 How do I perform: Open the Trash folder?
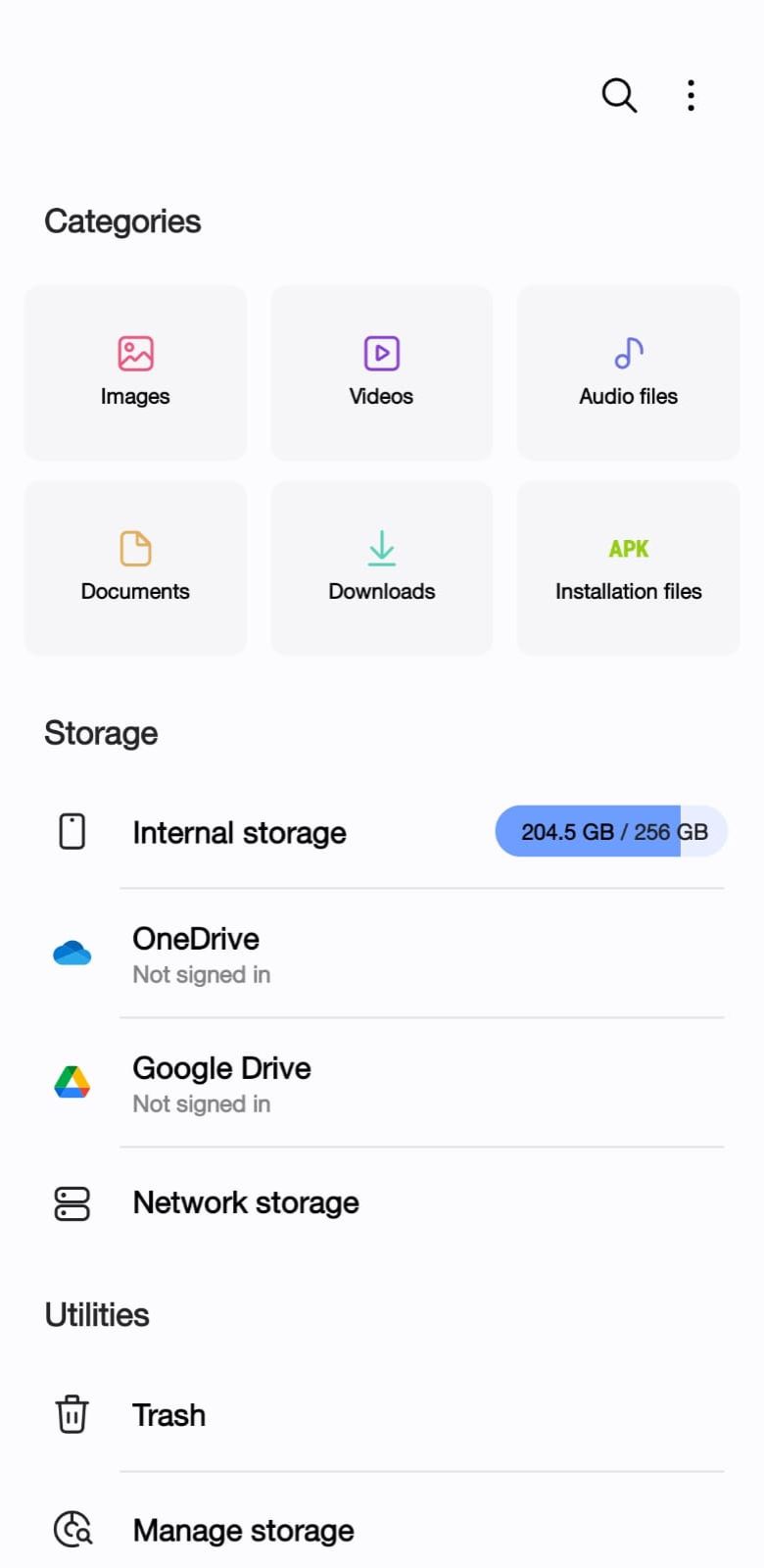click(382, 1415)
